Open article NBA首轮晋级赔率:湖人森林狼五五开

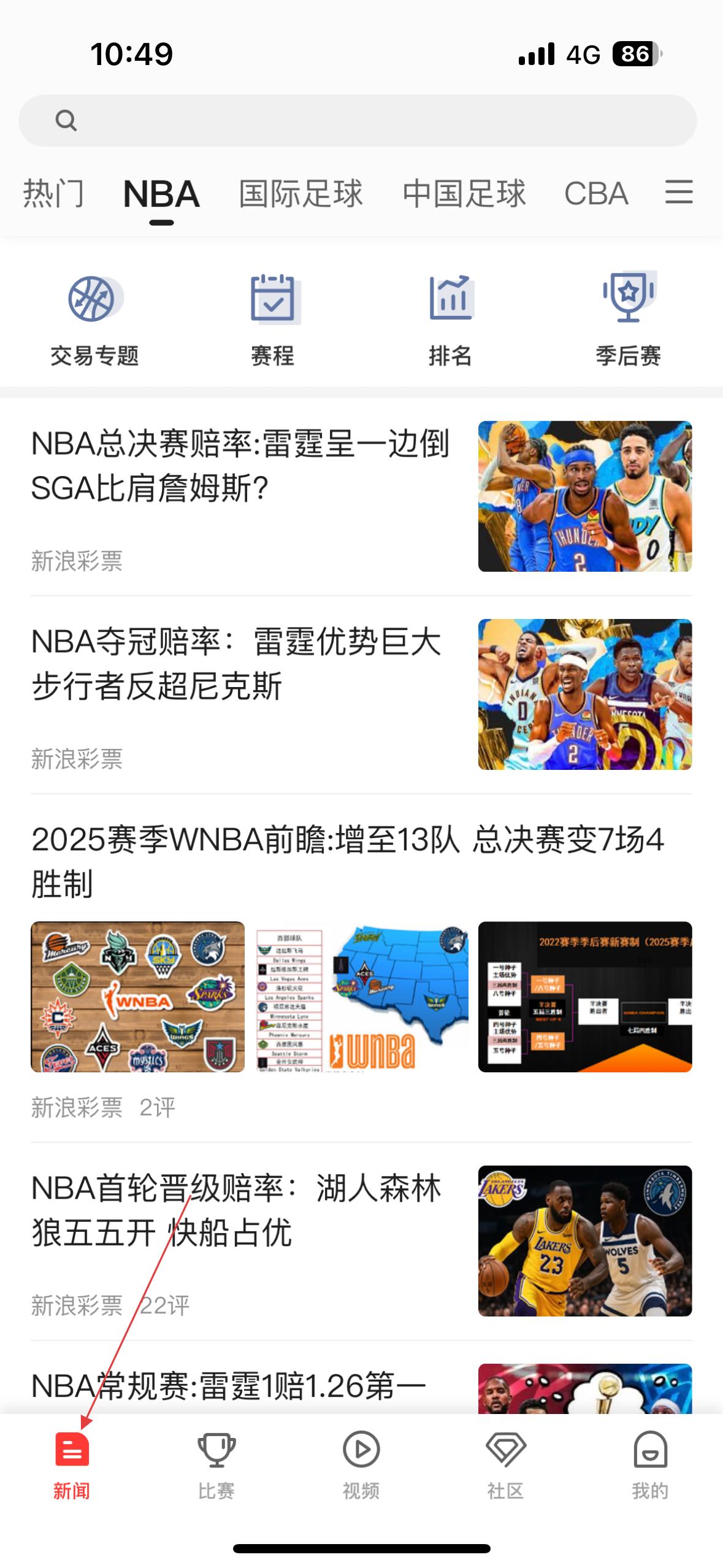pyautogui.click(x=237, y=1210)
